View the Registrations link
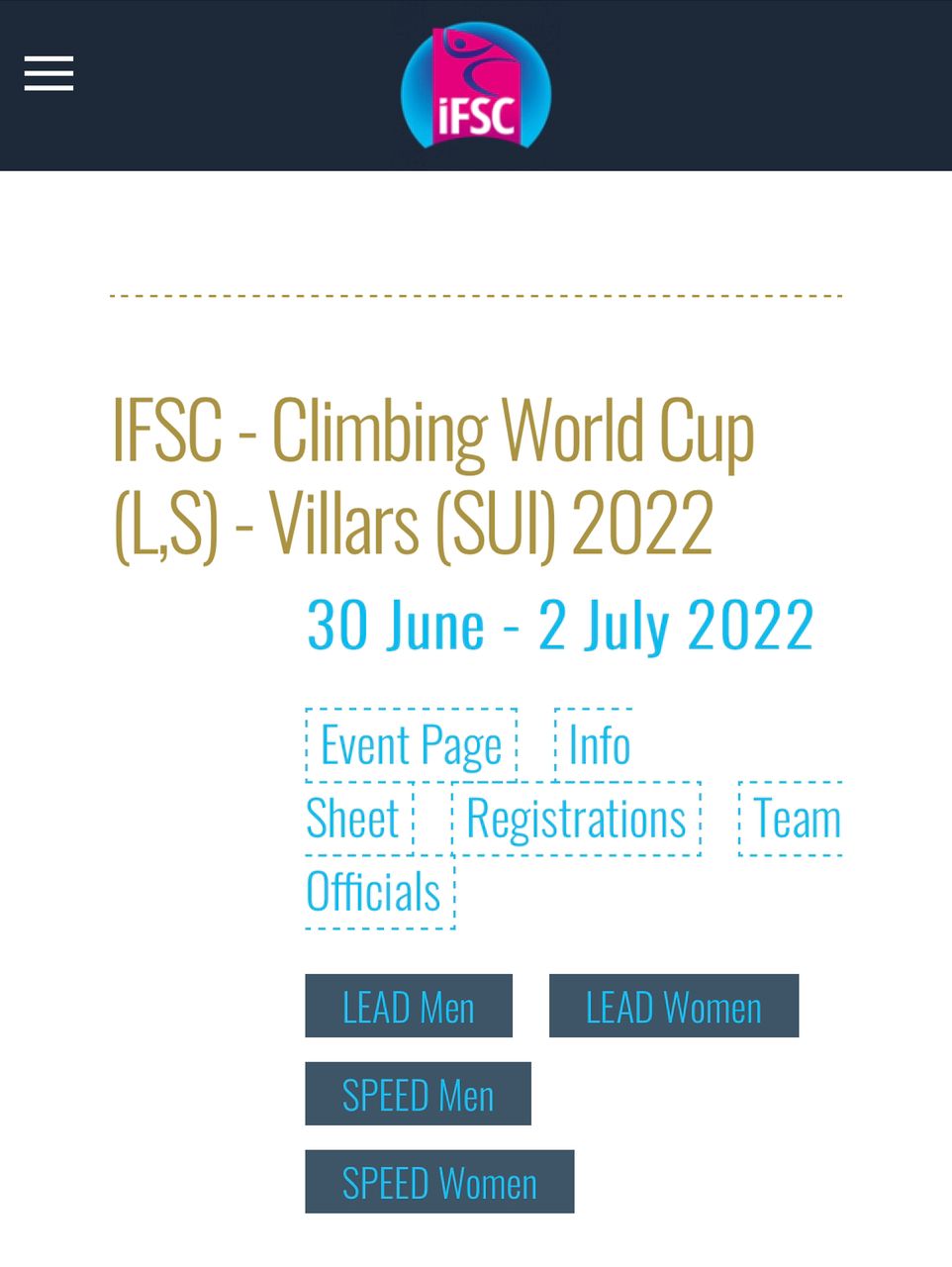952x1267 pixels. 576,819
